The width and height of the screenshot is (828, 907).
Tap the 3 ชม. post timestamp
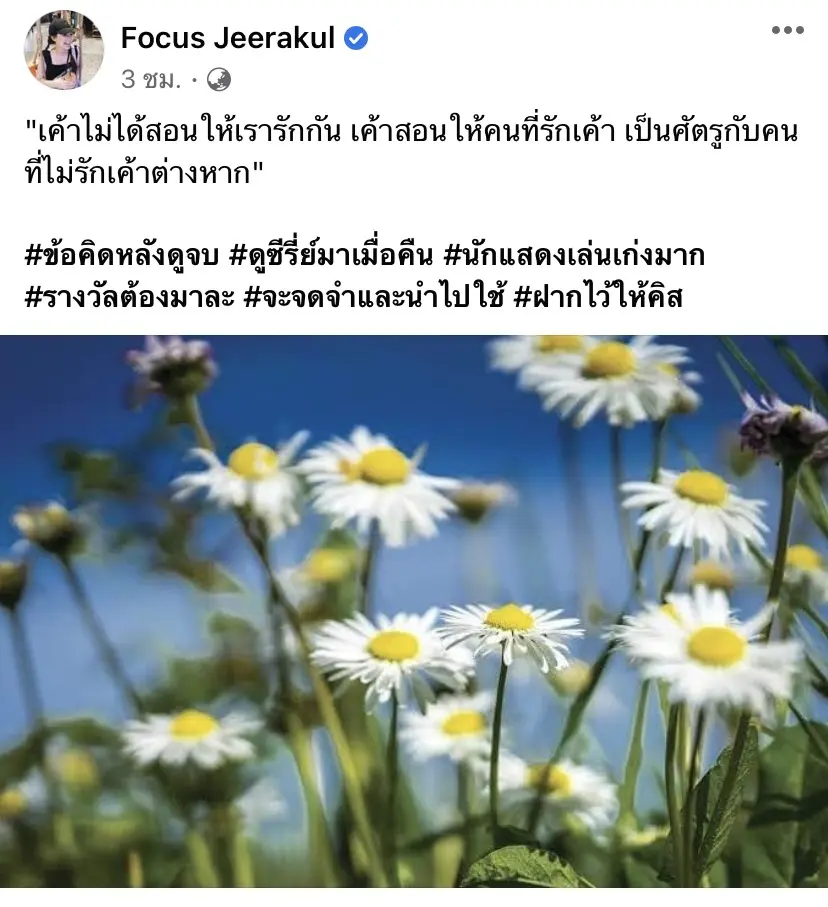[x=151, y=79]
